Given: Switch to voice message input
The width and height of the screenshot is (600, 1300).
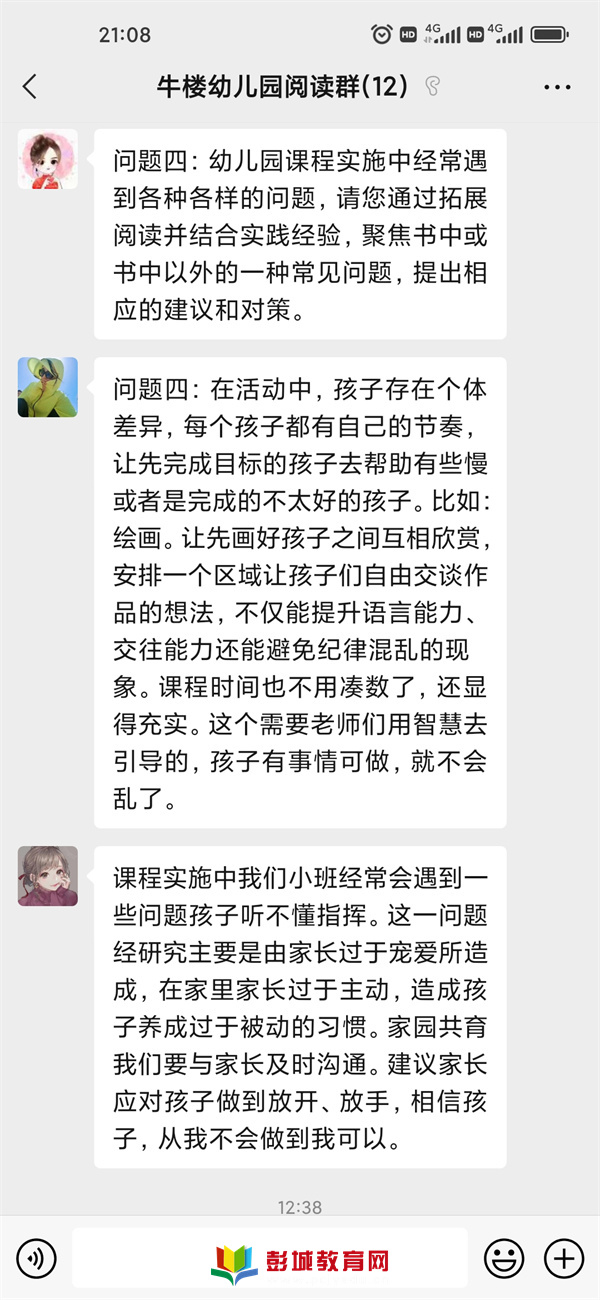Looking at the screenshot, I should click(36, 1258).
